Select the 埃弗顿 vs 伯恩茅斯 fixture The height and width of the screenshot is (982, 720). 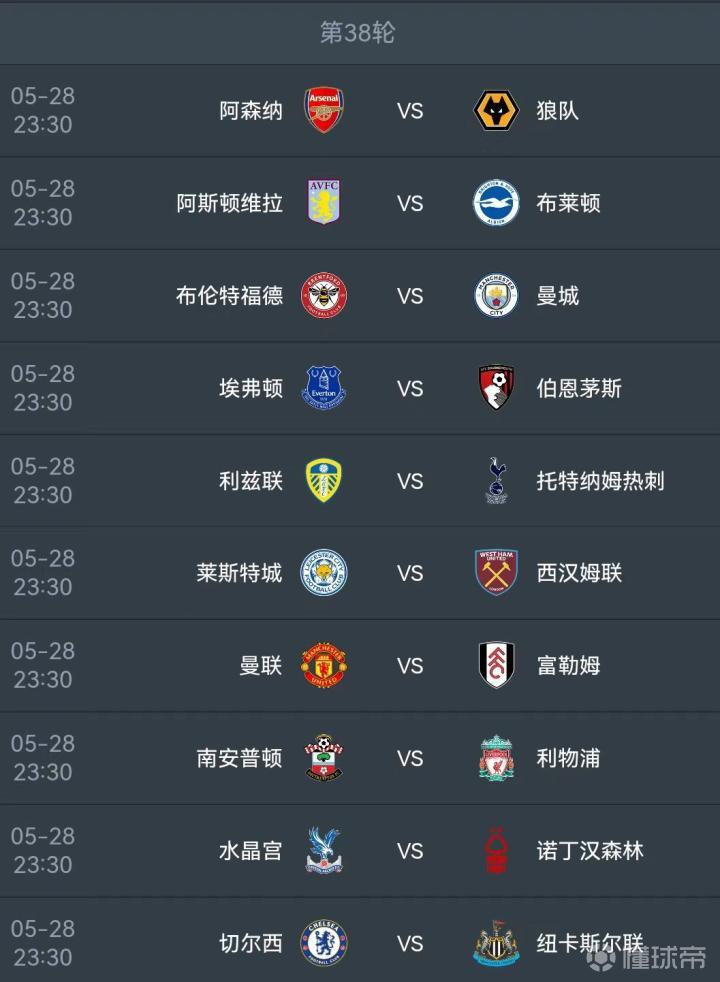coord(410,388)
